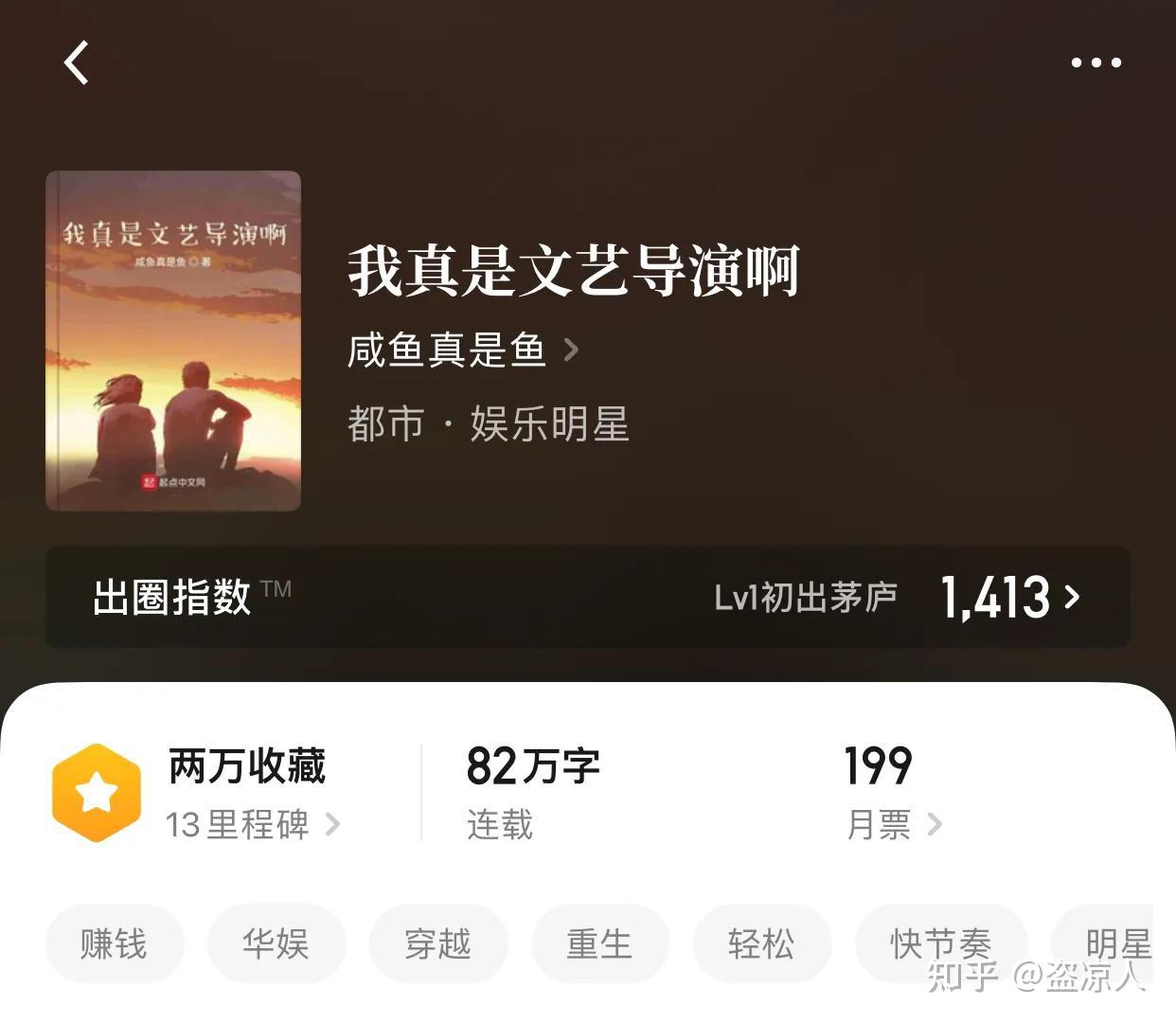Open author 咸鱼真是鱼's page
The width and height of the screenshot is (1176, 1024).
462,350
